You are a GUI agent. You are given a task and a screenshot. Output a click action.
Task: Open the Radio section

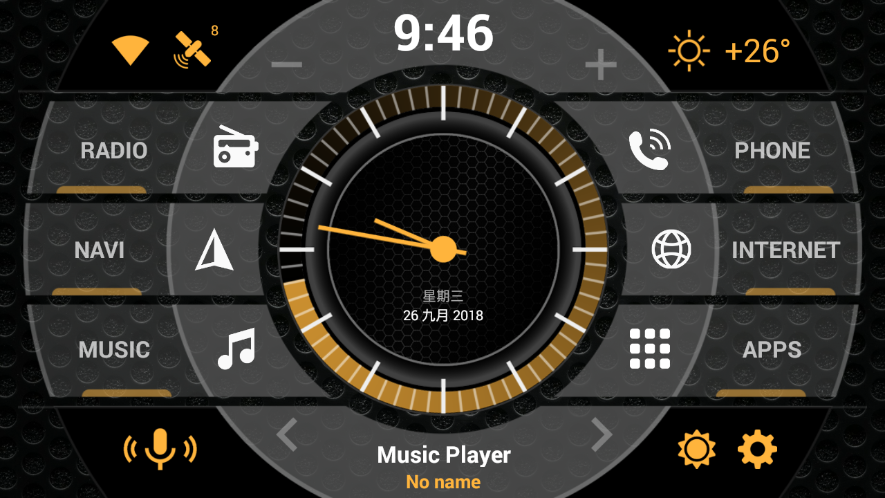pos(113,151)
